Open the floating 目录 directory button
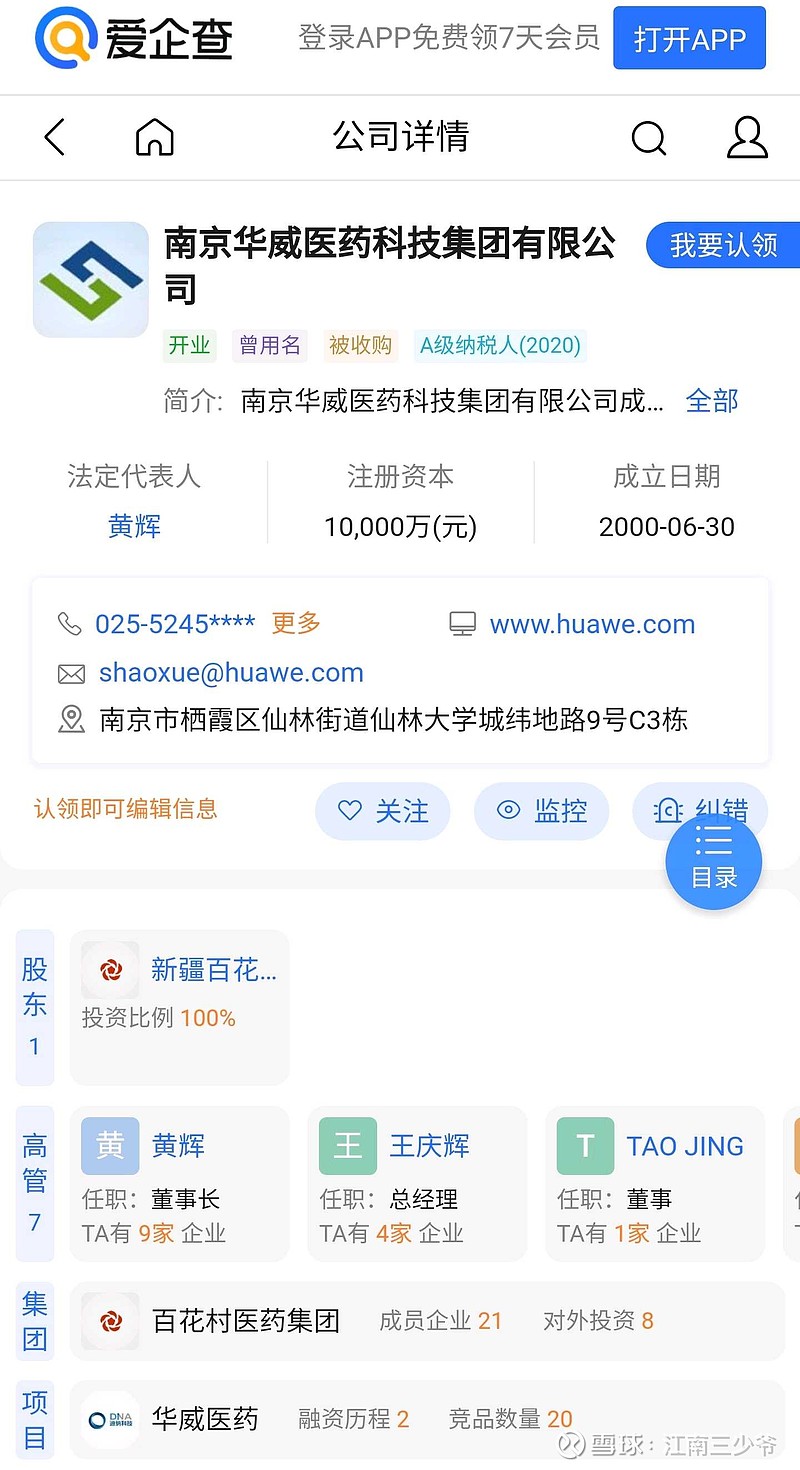 point(713,861)
